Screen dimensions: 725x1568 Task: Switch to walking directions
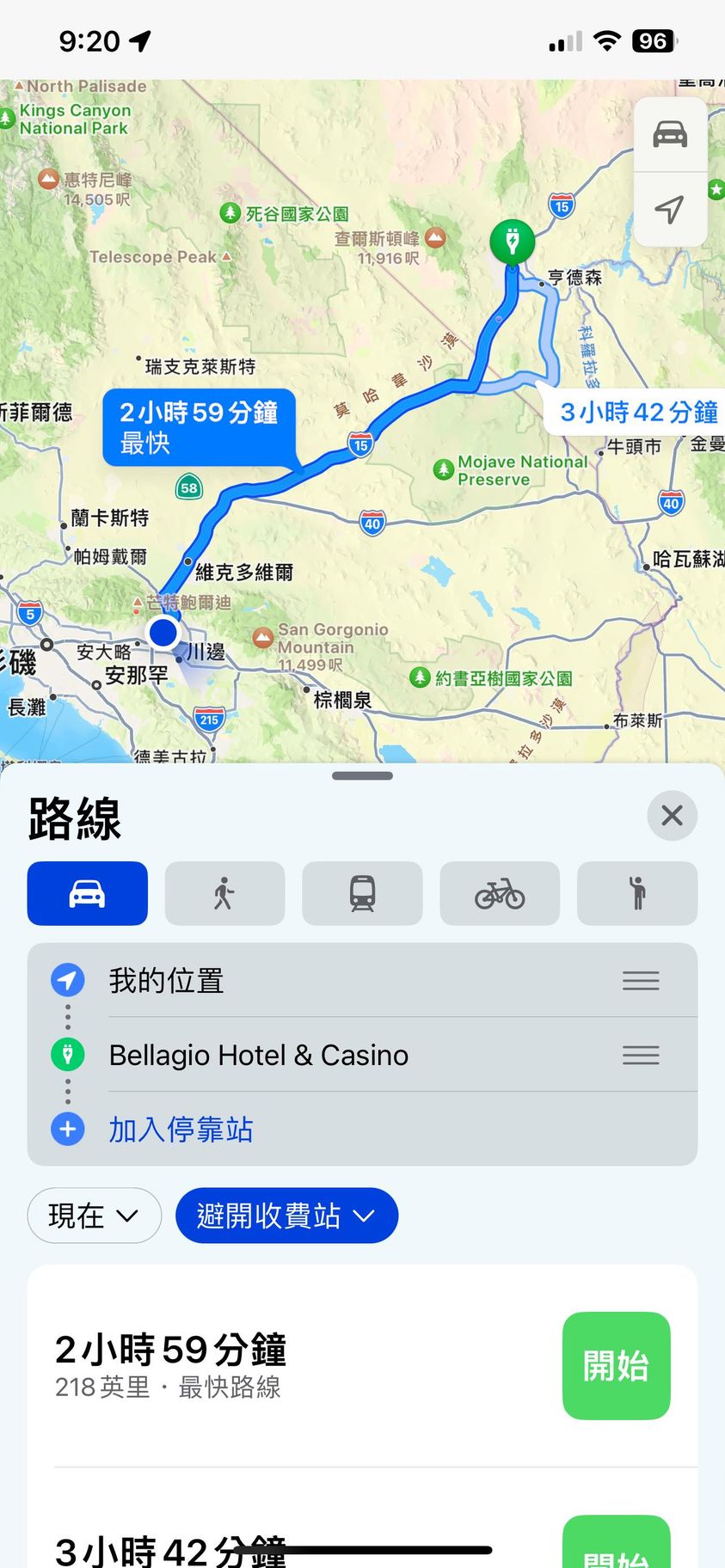pyautogui.click(x=224, y=893)
